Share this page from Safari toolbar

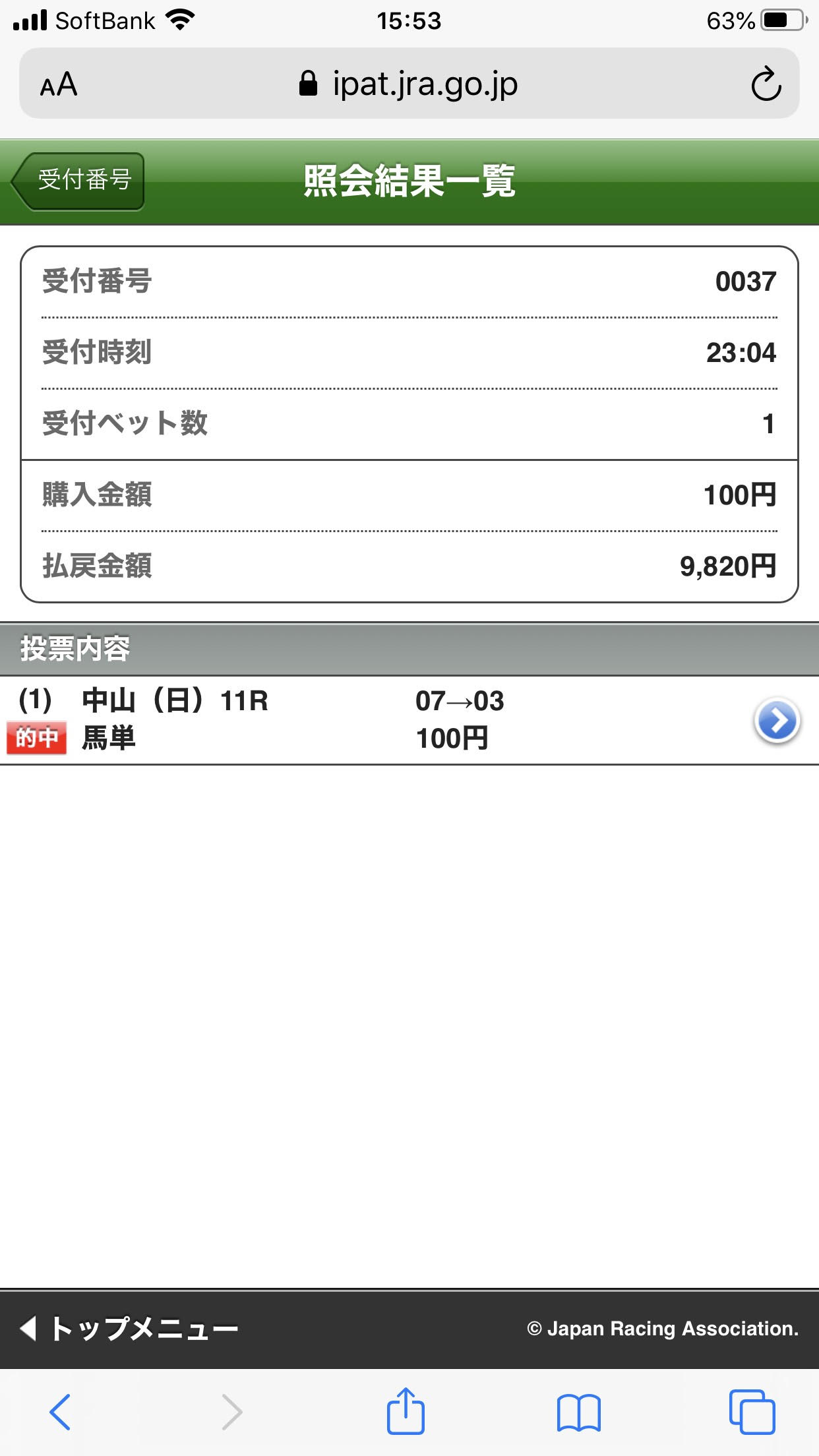coord(405,1411)
